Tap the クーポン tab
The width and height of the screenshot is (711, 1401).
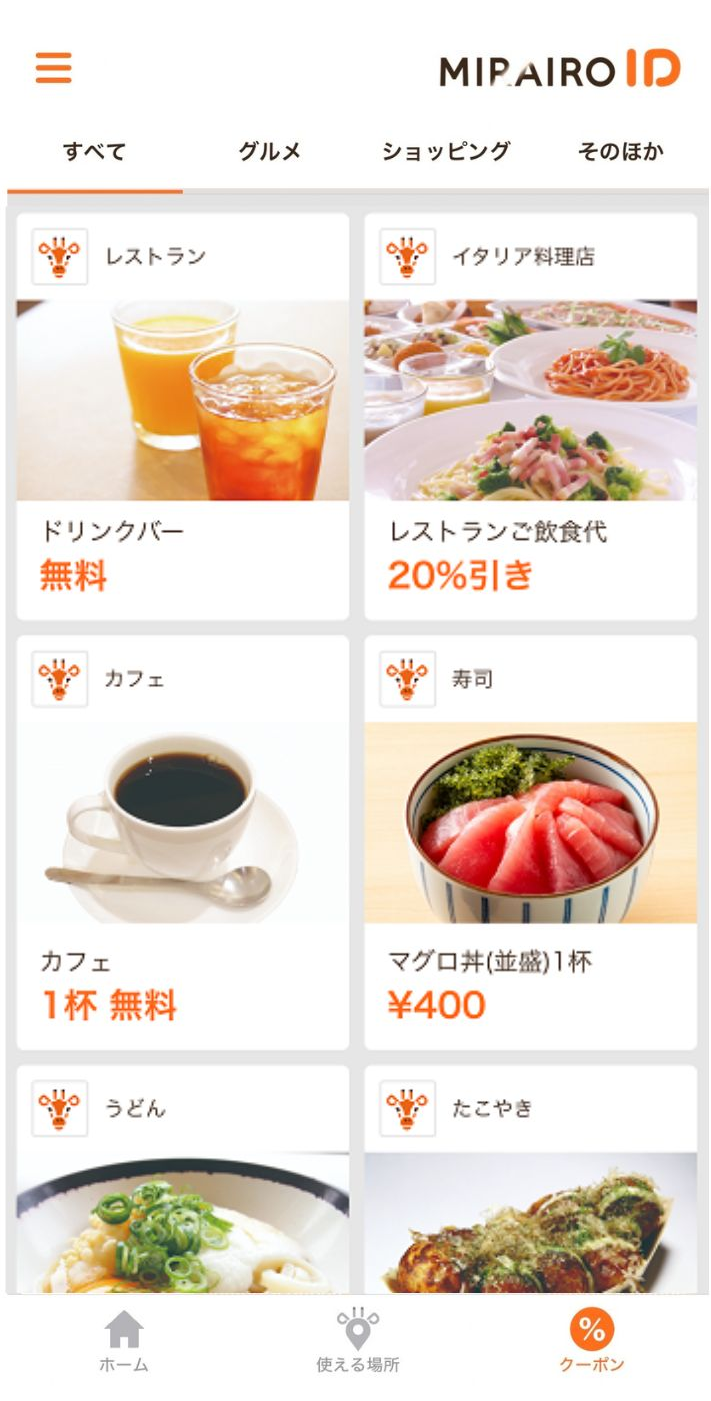[x=592, y=1342]
